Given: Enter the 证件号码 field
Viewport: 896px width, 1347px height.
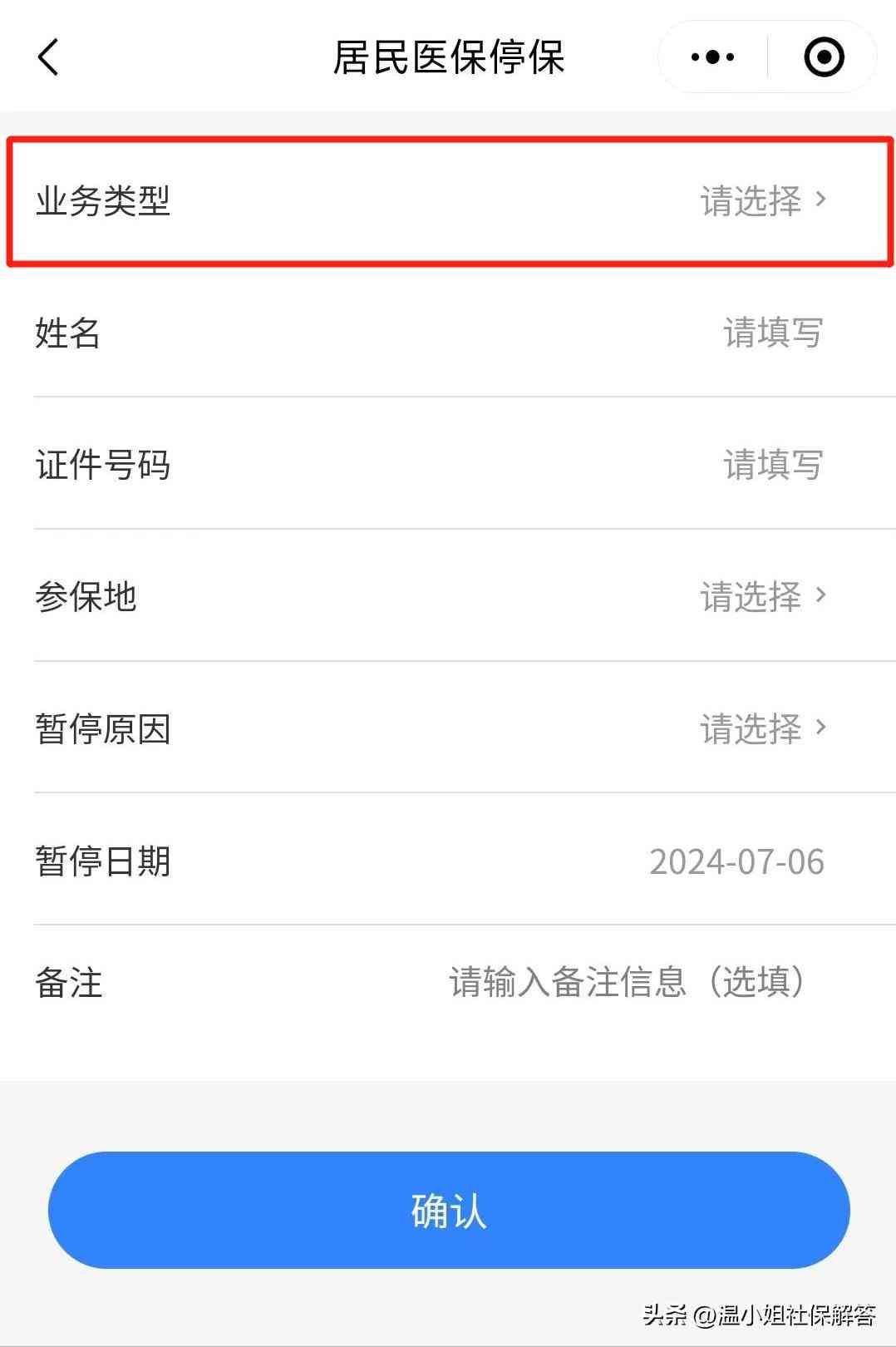Looking at the screenshot, I should (771, 465).
